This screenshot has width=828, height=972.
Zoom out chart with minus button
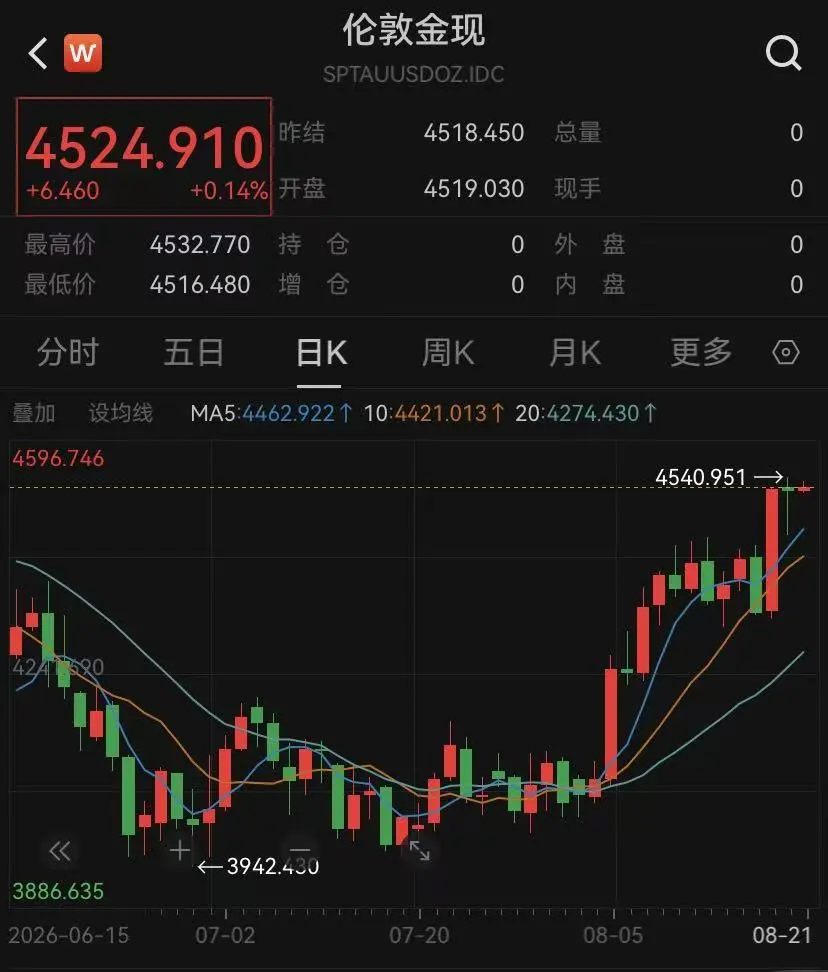pos(300,850)
